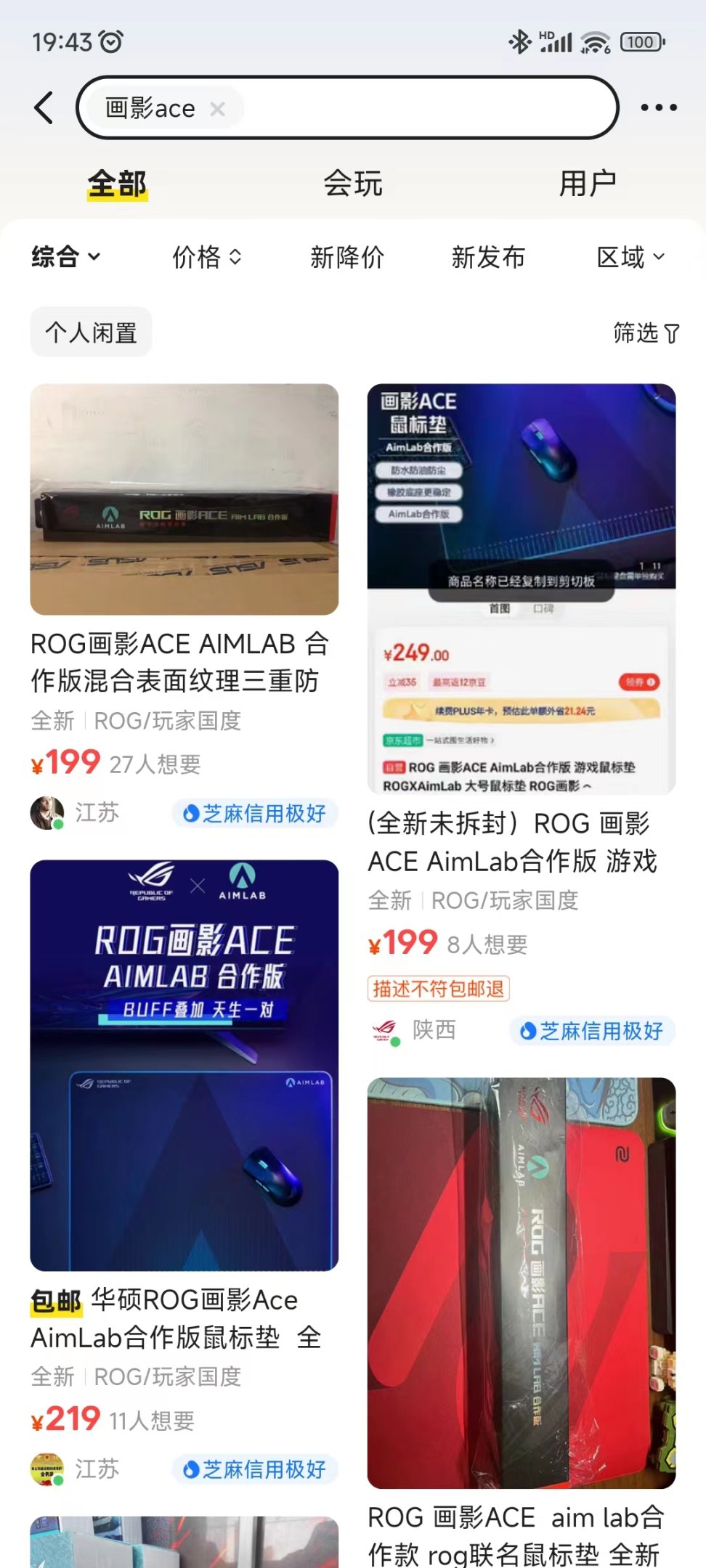
Task: Select the 个人闲置 filter chip
Action: point(92,332)
